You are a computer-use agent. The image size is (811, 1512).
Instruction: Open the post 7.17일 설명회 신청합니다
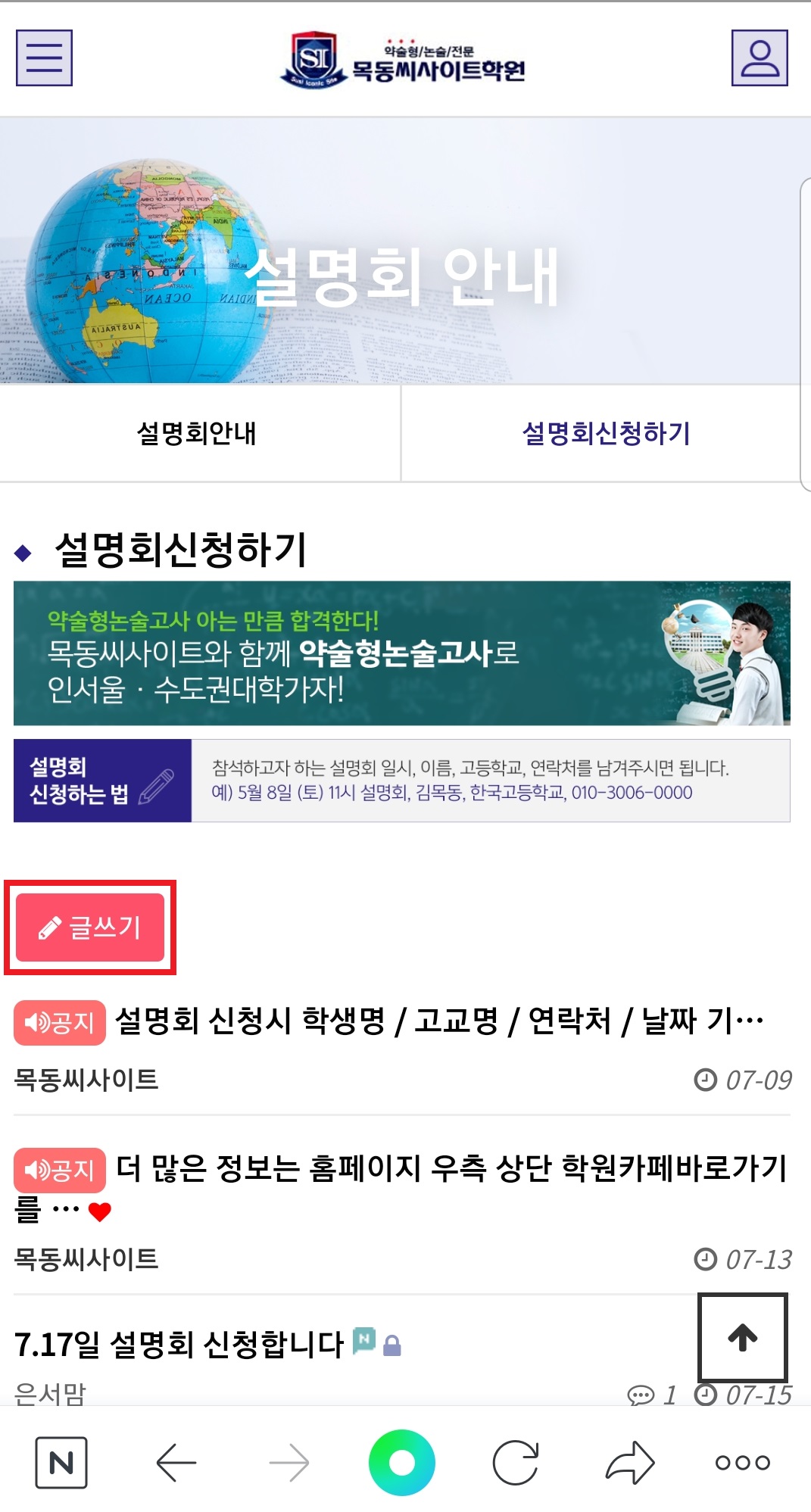click(x=179, y=1345)
